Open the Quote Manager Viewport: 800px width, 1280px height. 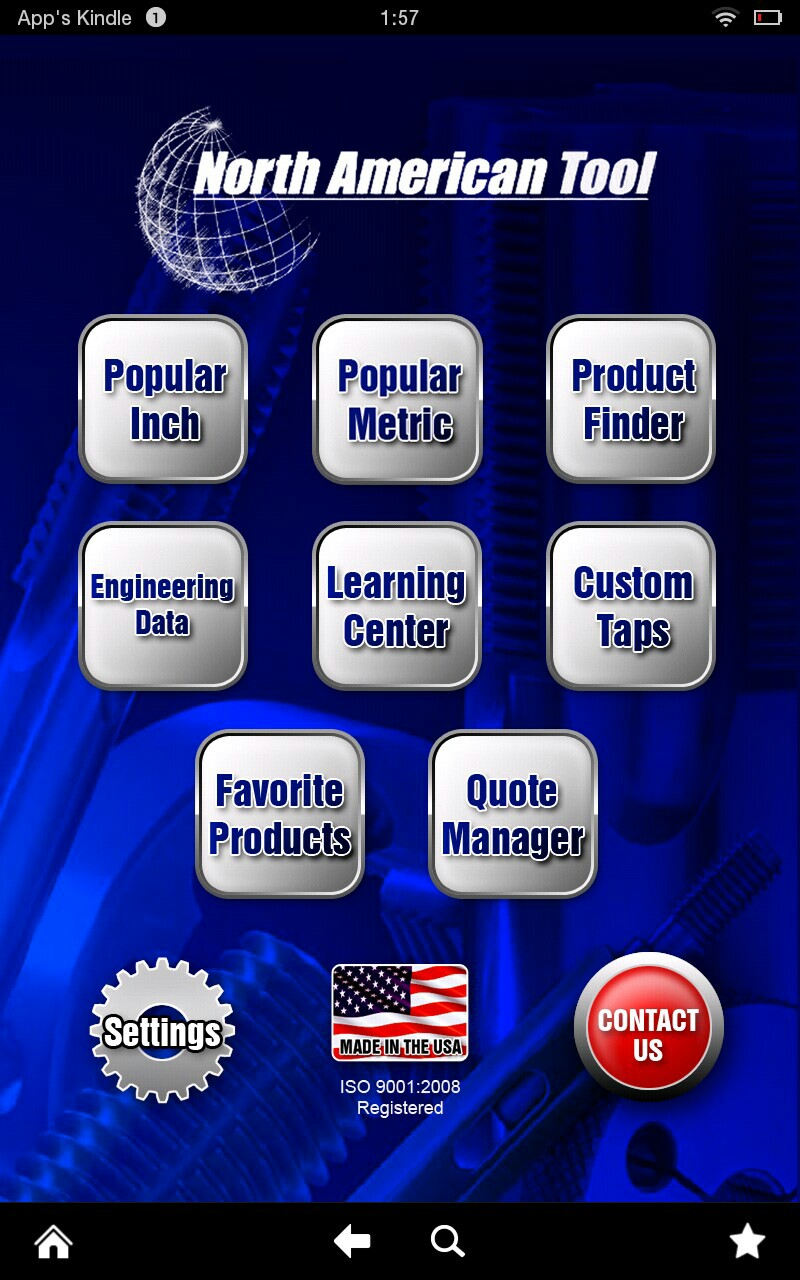tap(513, 814)
